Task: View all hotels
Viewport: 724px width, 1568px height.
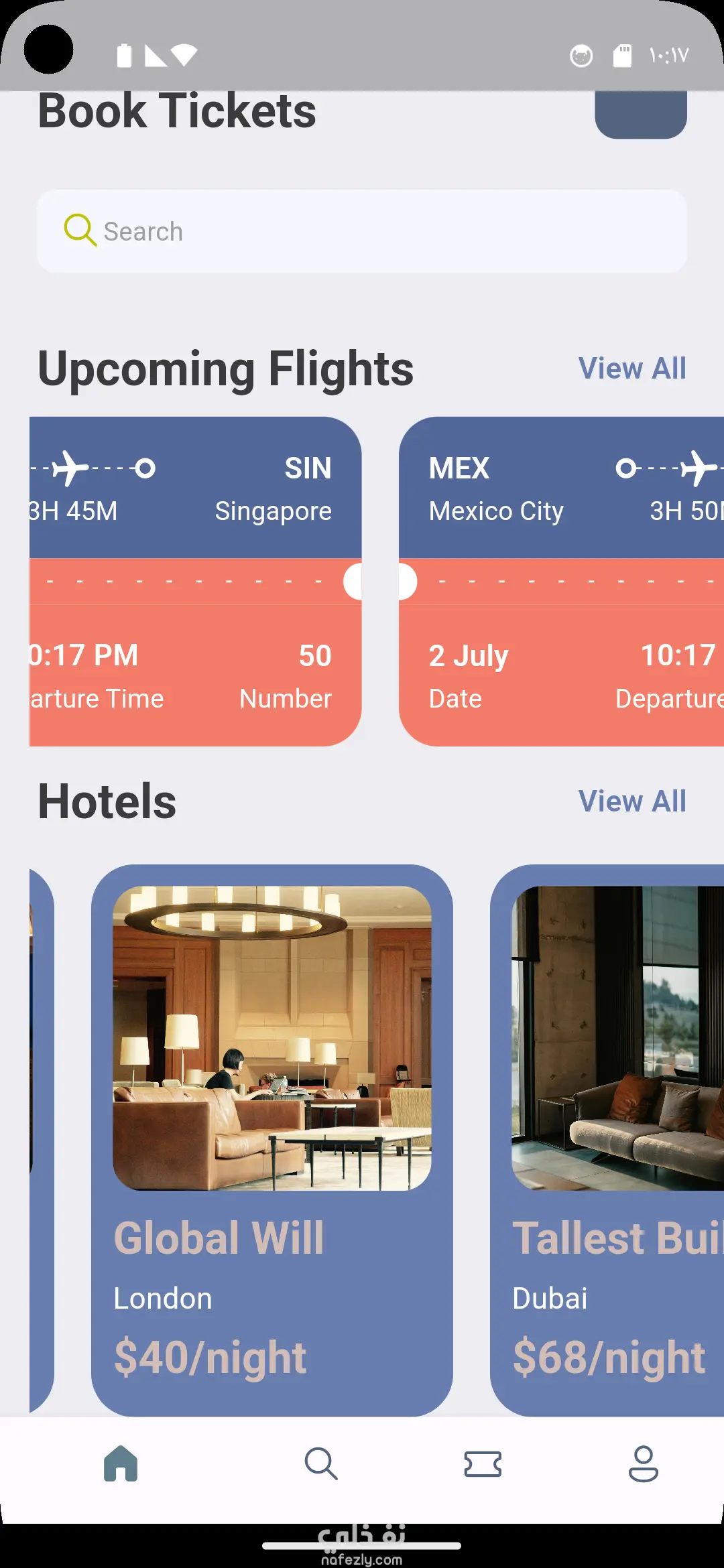Action: (631, 801)
